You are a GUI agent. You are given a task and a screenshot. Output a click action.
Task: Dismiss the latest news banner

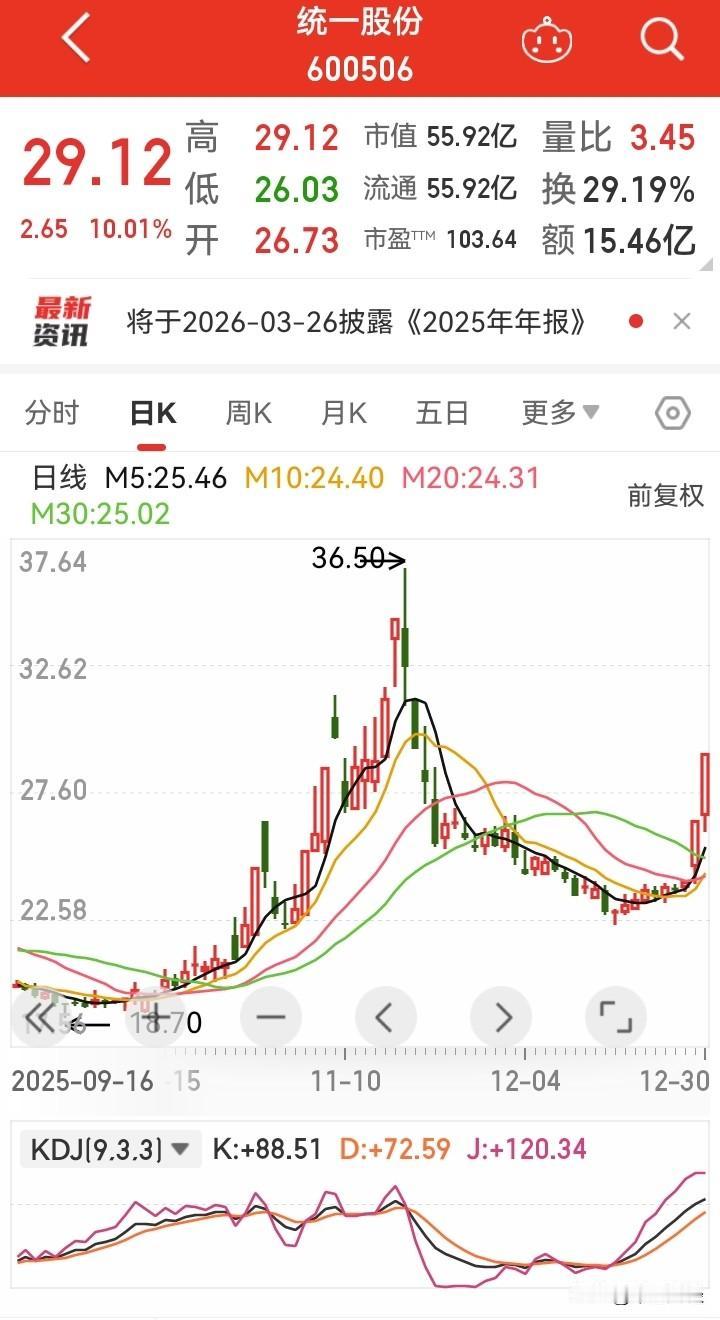click(682, 322)
